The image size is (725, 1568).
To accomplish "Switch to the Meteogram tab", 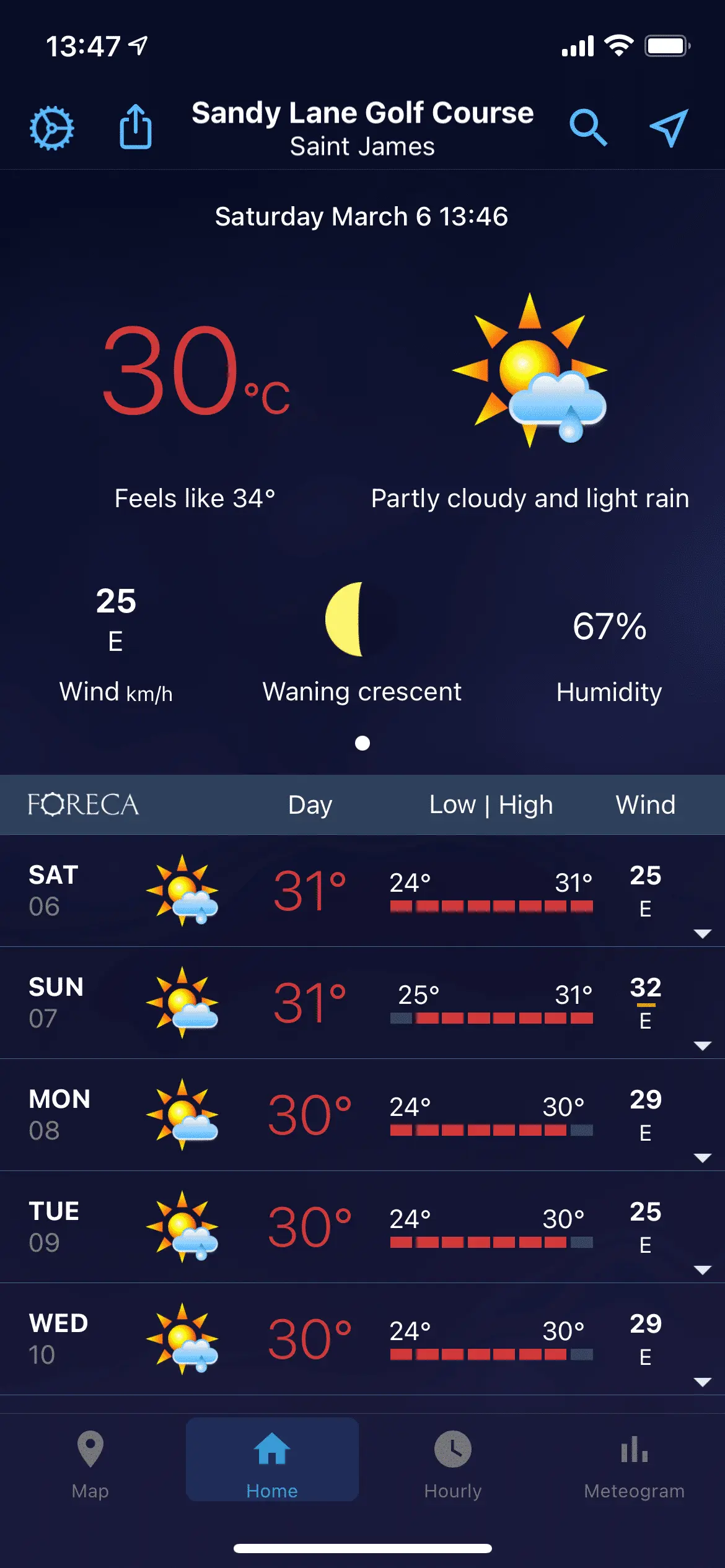I will point(634,1464).
